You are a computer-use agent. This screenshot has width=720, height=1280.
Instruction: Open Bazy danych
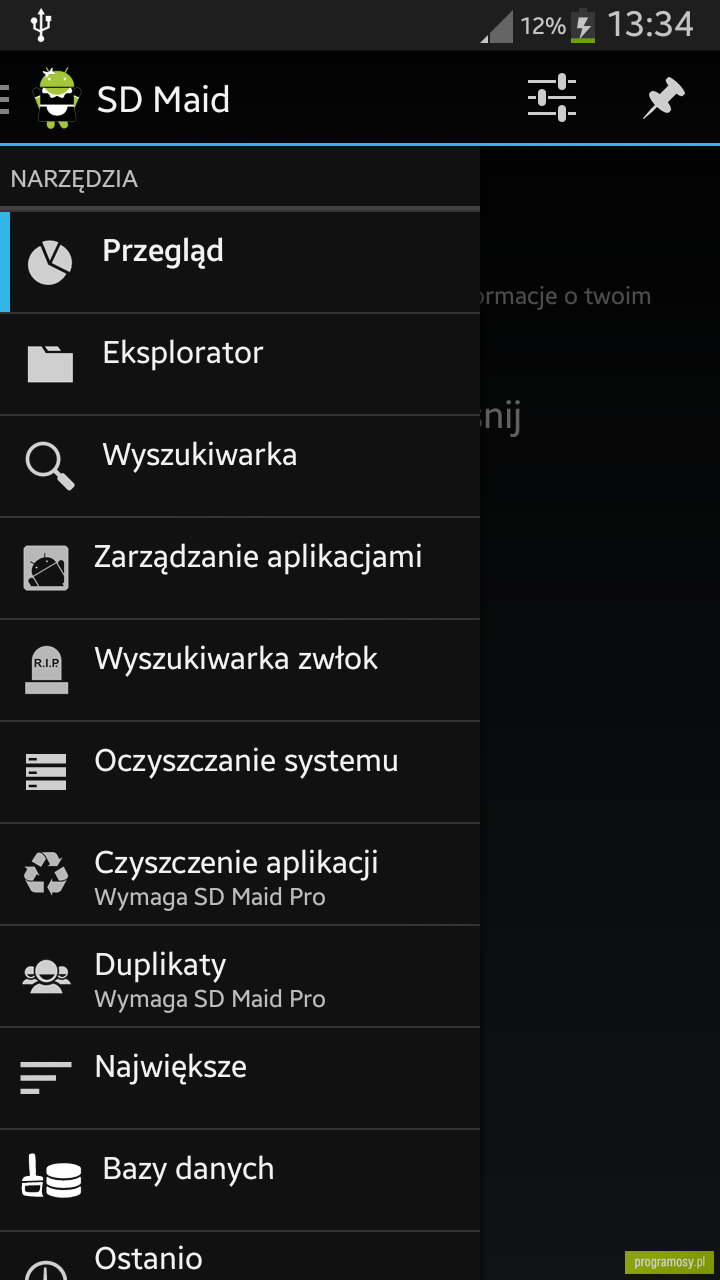[240, 1180]
